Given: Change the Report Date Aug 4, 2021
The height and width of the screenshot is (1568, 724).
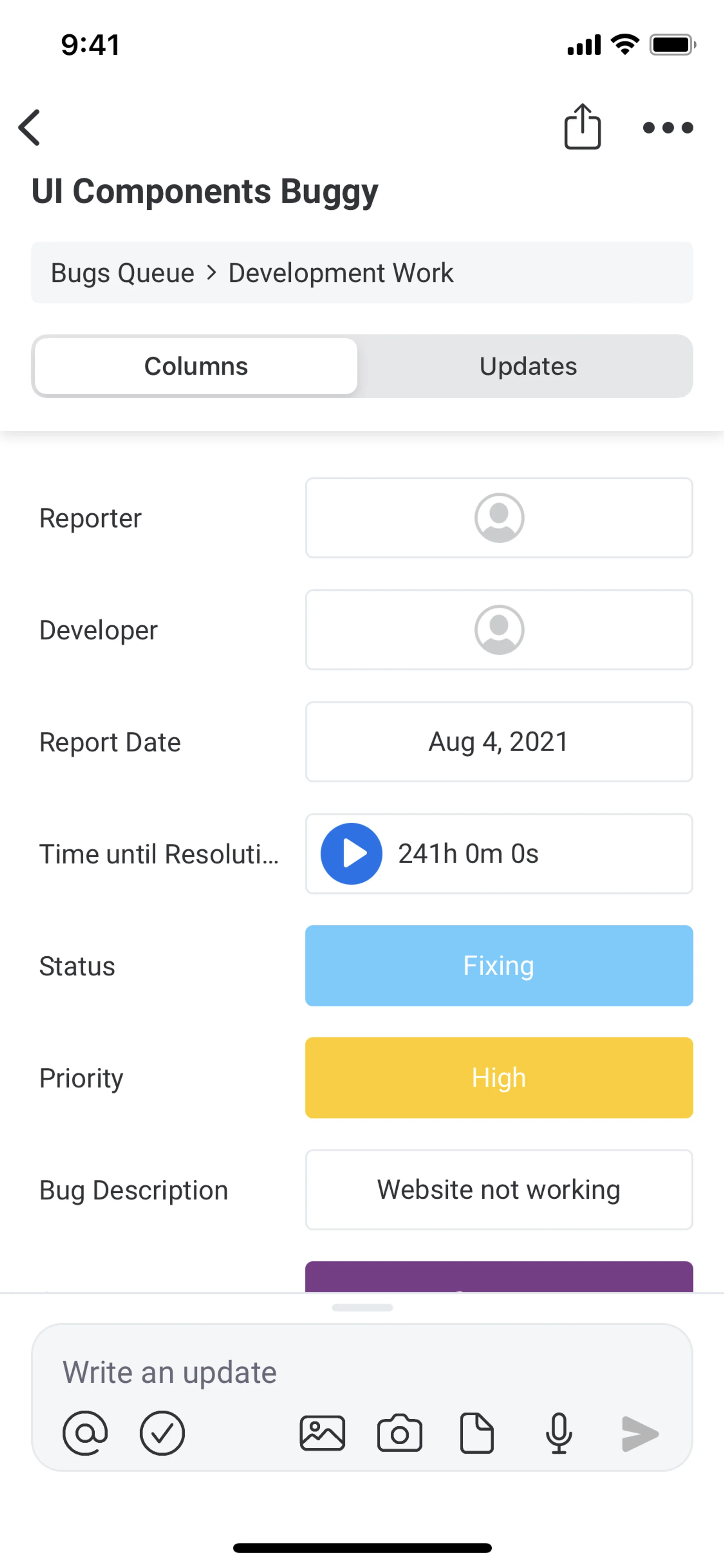Looking at the screenshot, I should [498, 742].
